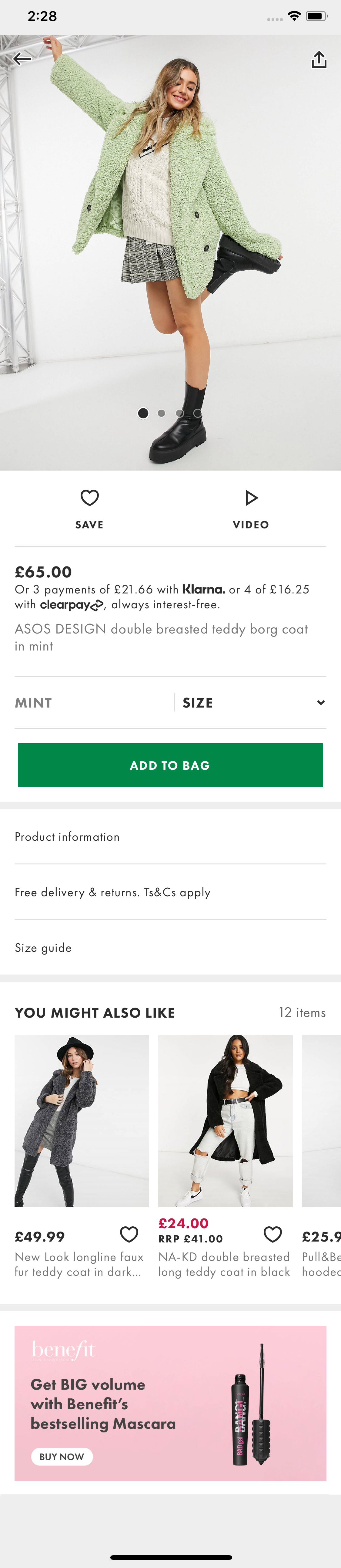Save the coat to favourites
This screenshot has height=1568, width=341.
click(89, 508)
